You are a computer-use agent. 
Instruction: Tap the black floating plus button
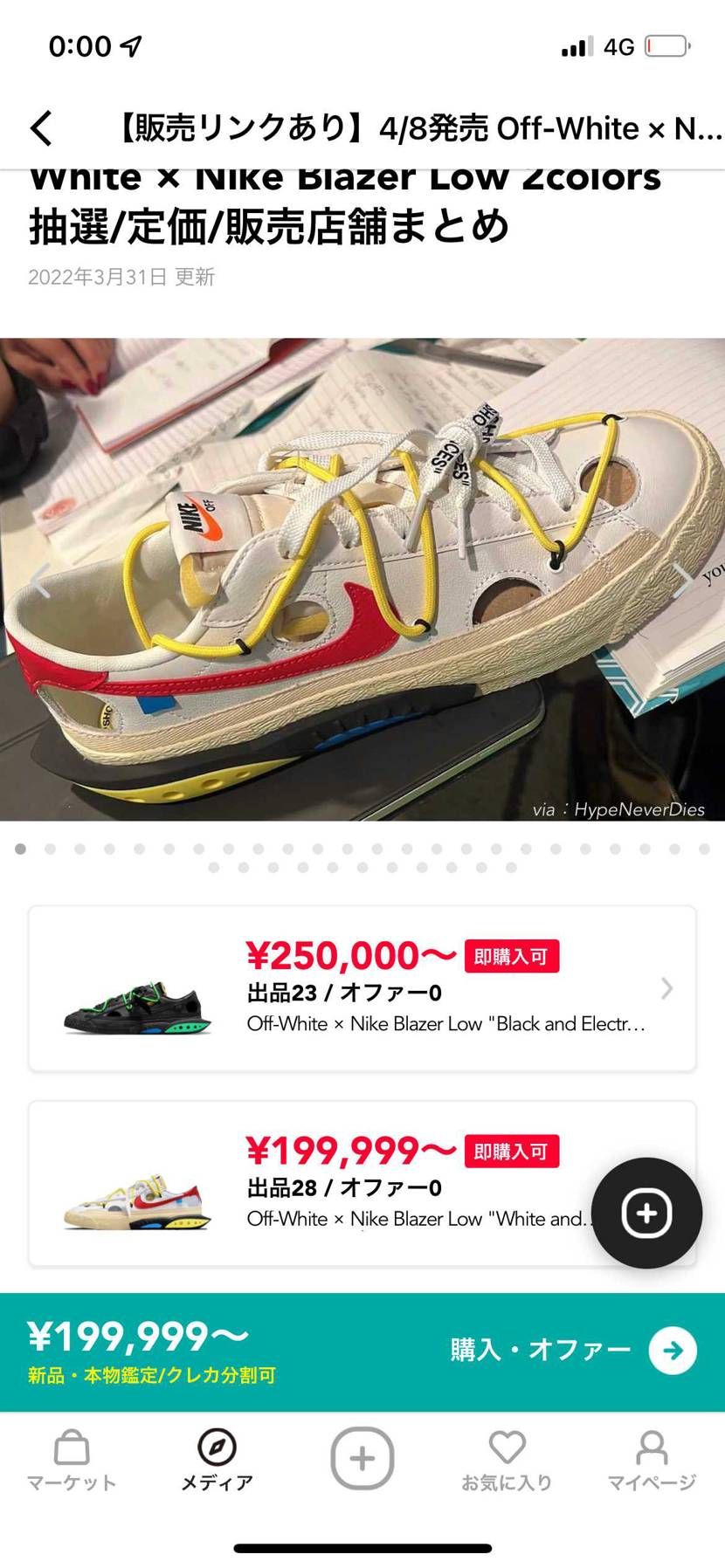646,1213
